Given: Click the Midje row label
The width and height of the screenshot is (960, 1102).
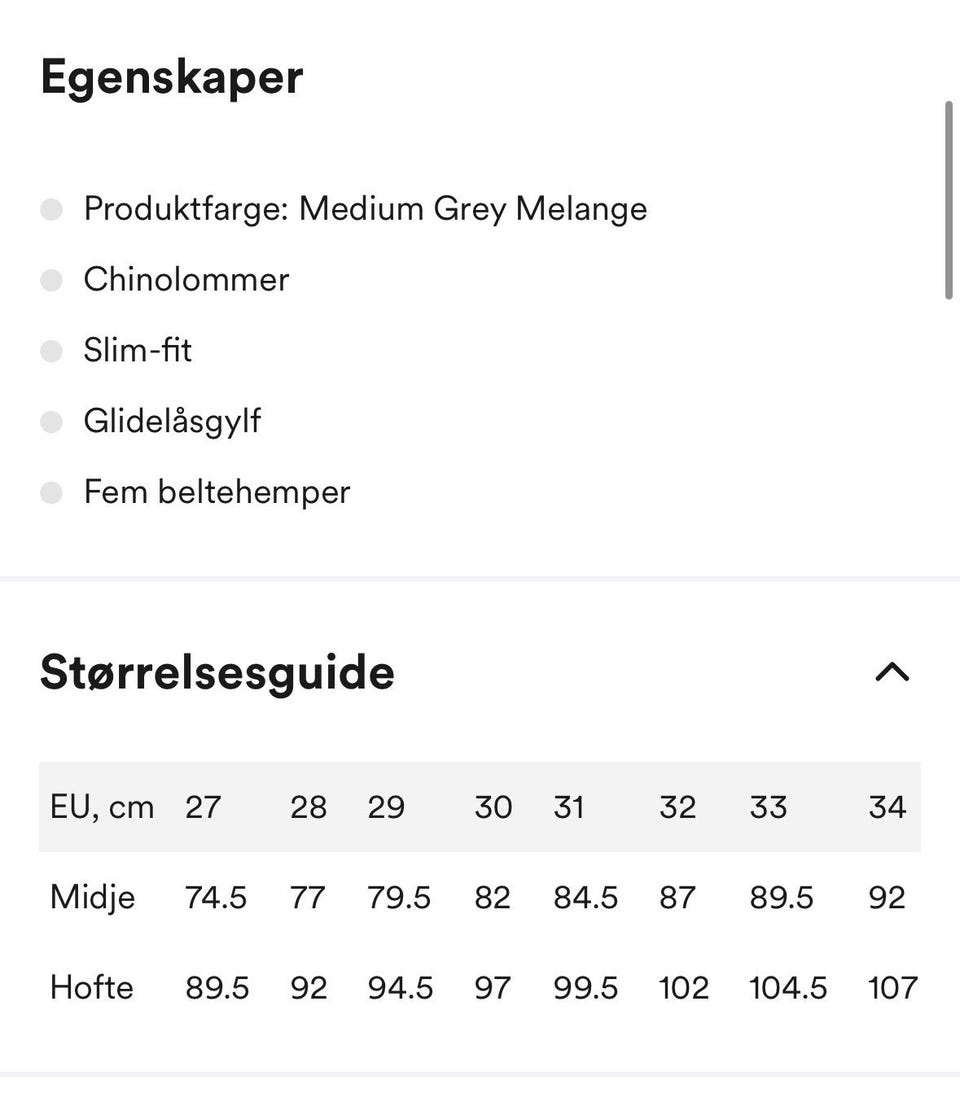Looking at the screenshot, I should coord(92,897).
